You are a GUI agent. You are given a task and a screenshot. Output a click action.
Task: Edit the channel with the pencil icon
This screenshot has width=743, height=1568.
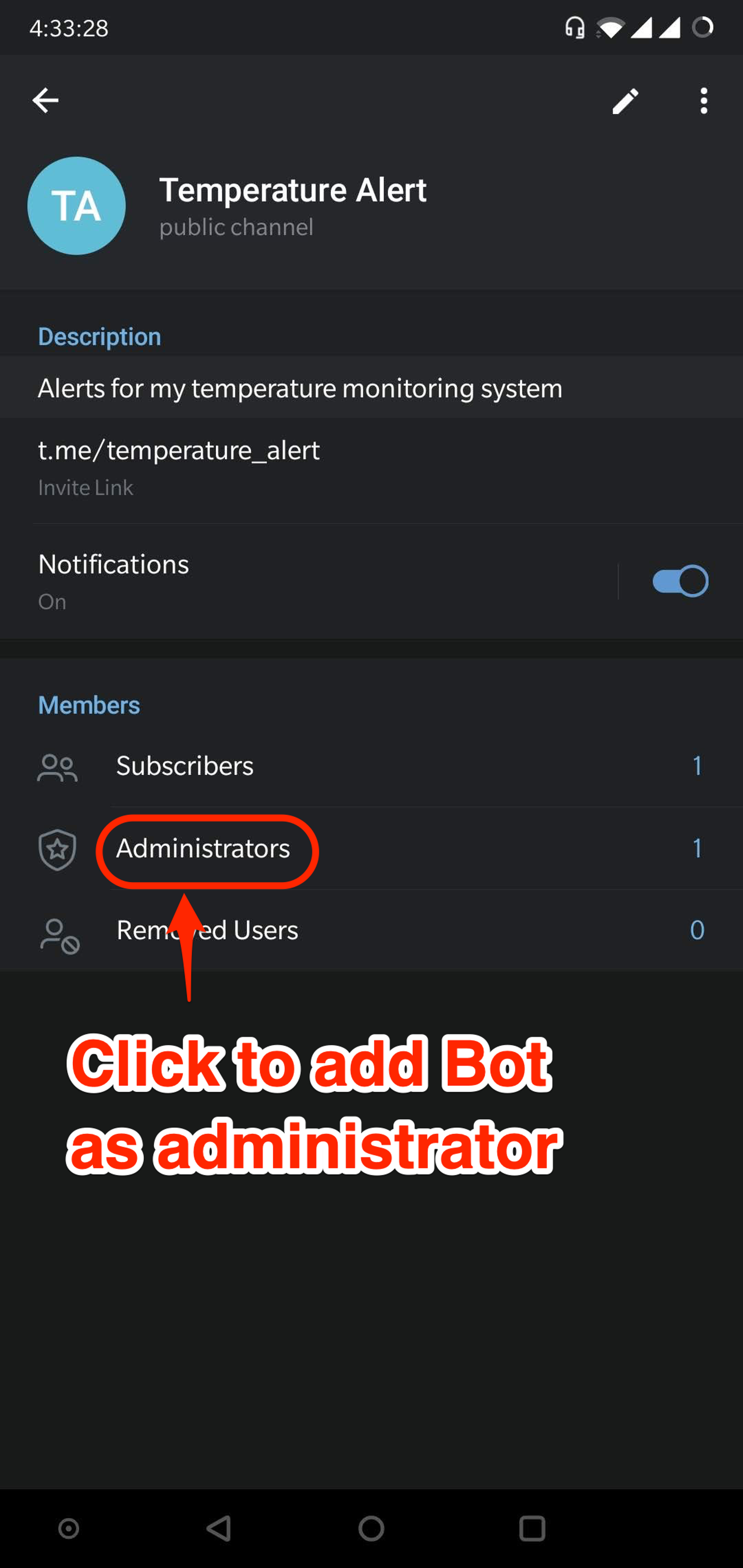point(625,101)
